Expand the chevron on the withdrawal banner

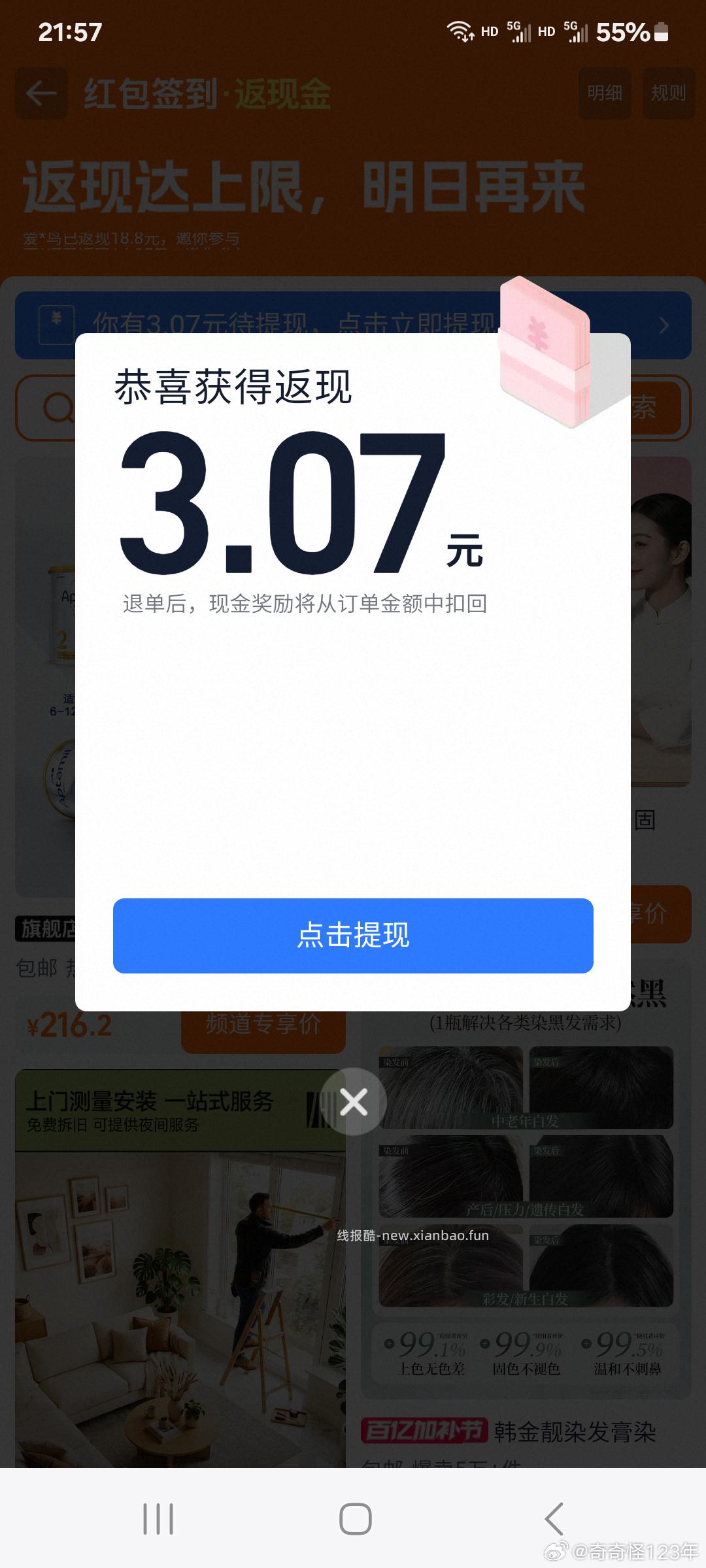click(x=665, y=325)
